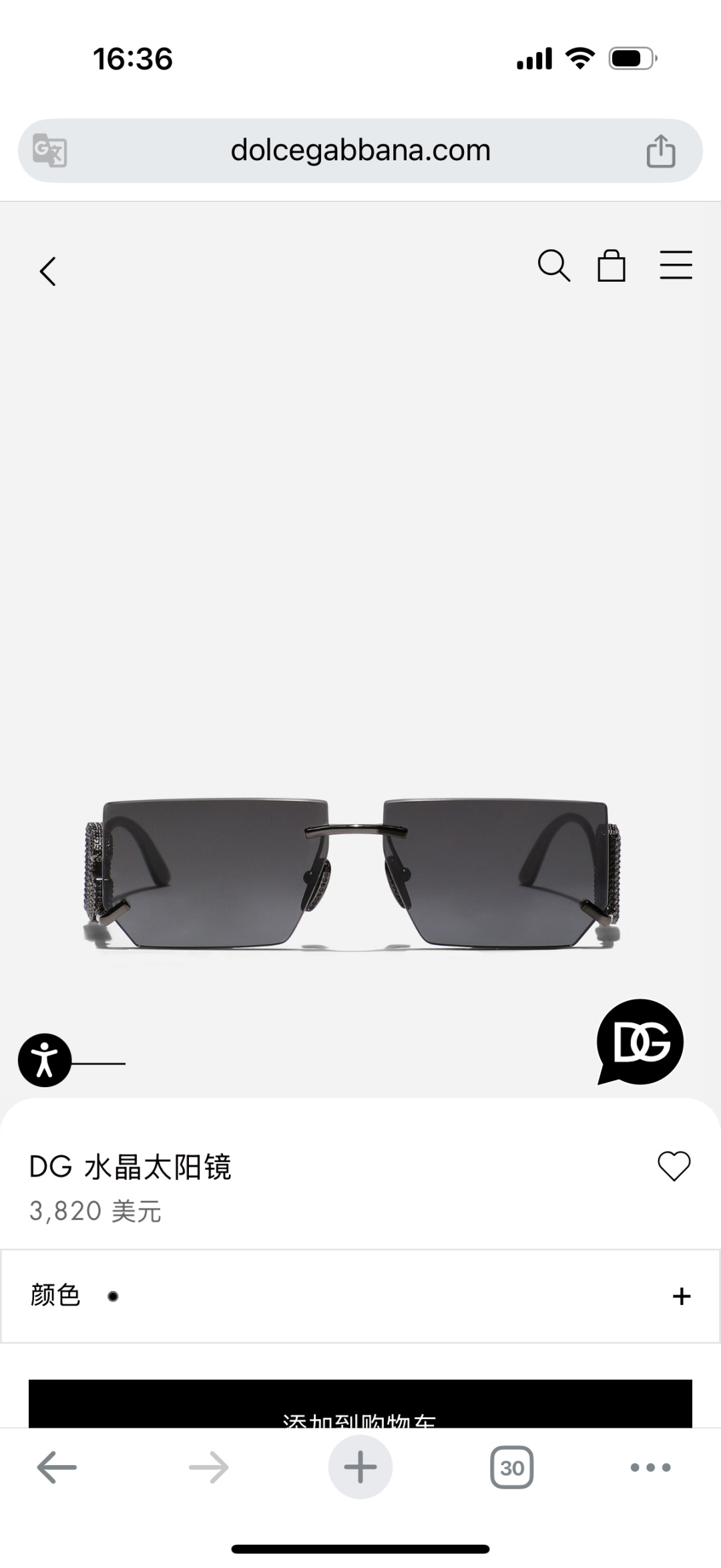Open the hamburger menu
The width and height of the screenshot is (721, 1568).
tap(676, 265)
